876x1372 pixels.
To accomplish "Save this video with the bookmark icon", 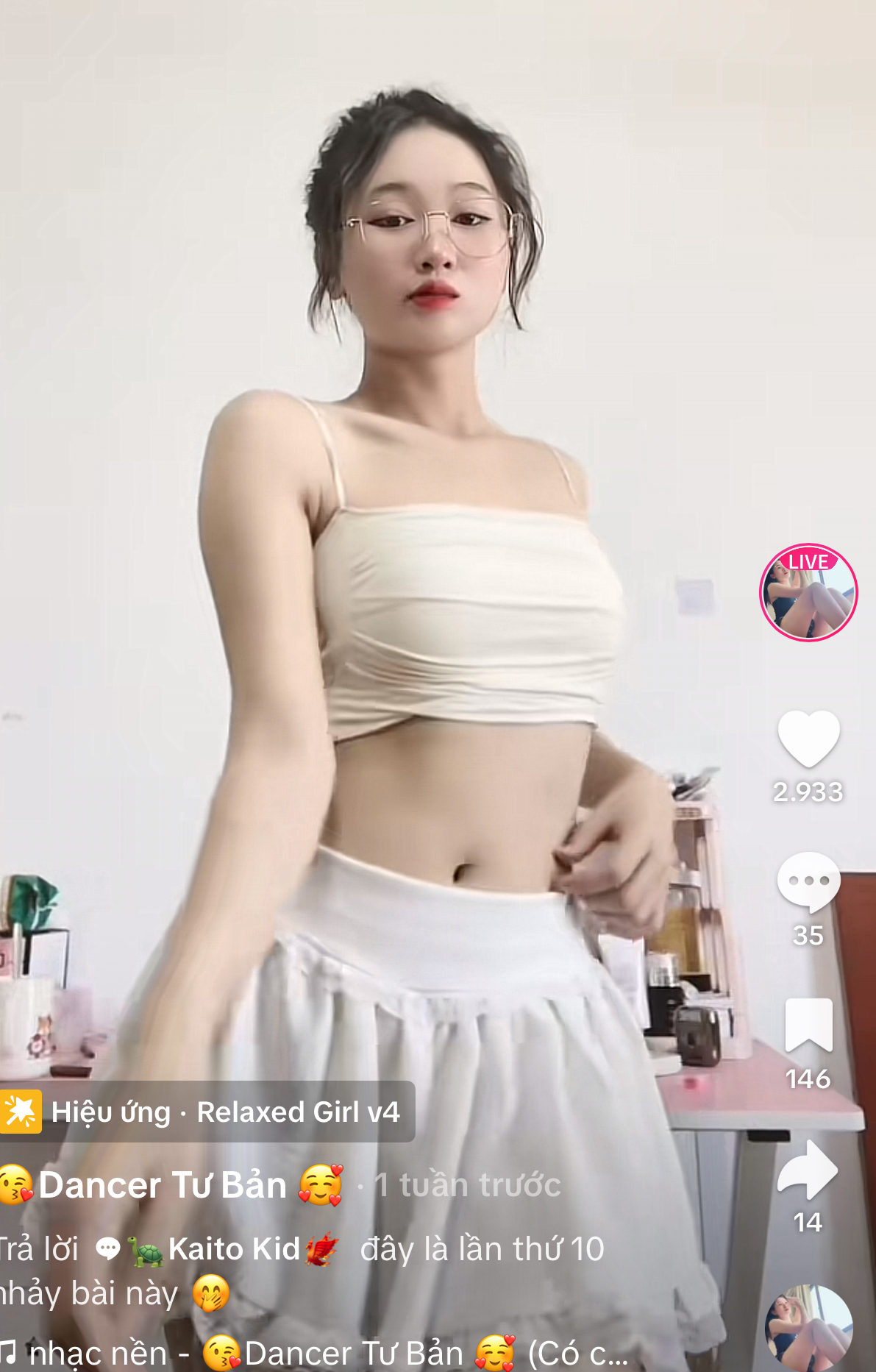I will pos(808,1025).
